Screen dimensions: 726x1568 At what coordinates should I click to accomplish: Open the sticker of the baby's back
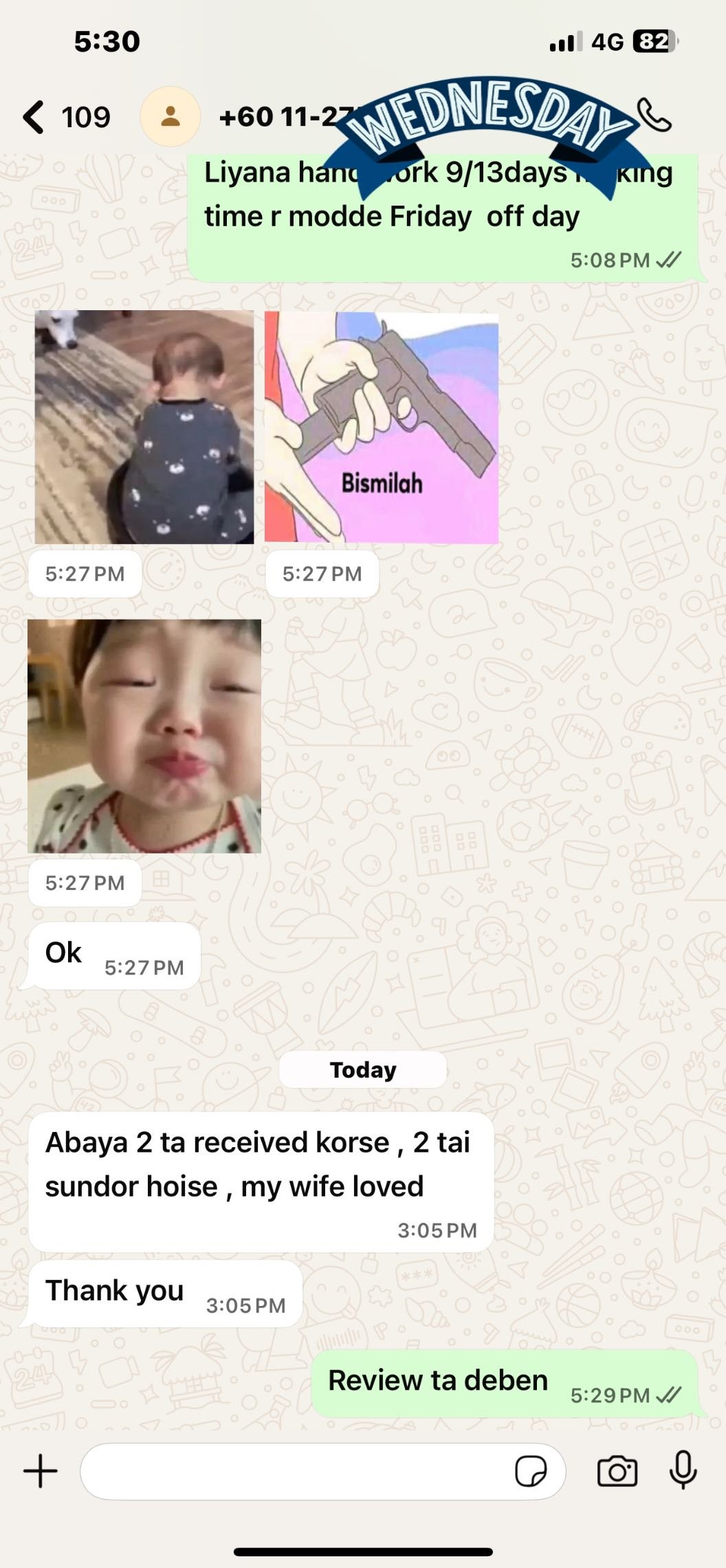[x=144, y=427]
